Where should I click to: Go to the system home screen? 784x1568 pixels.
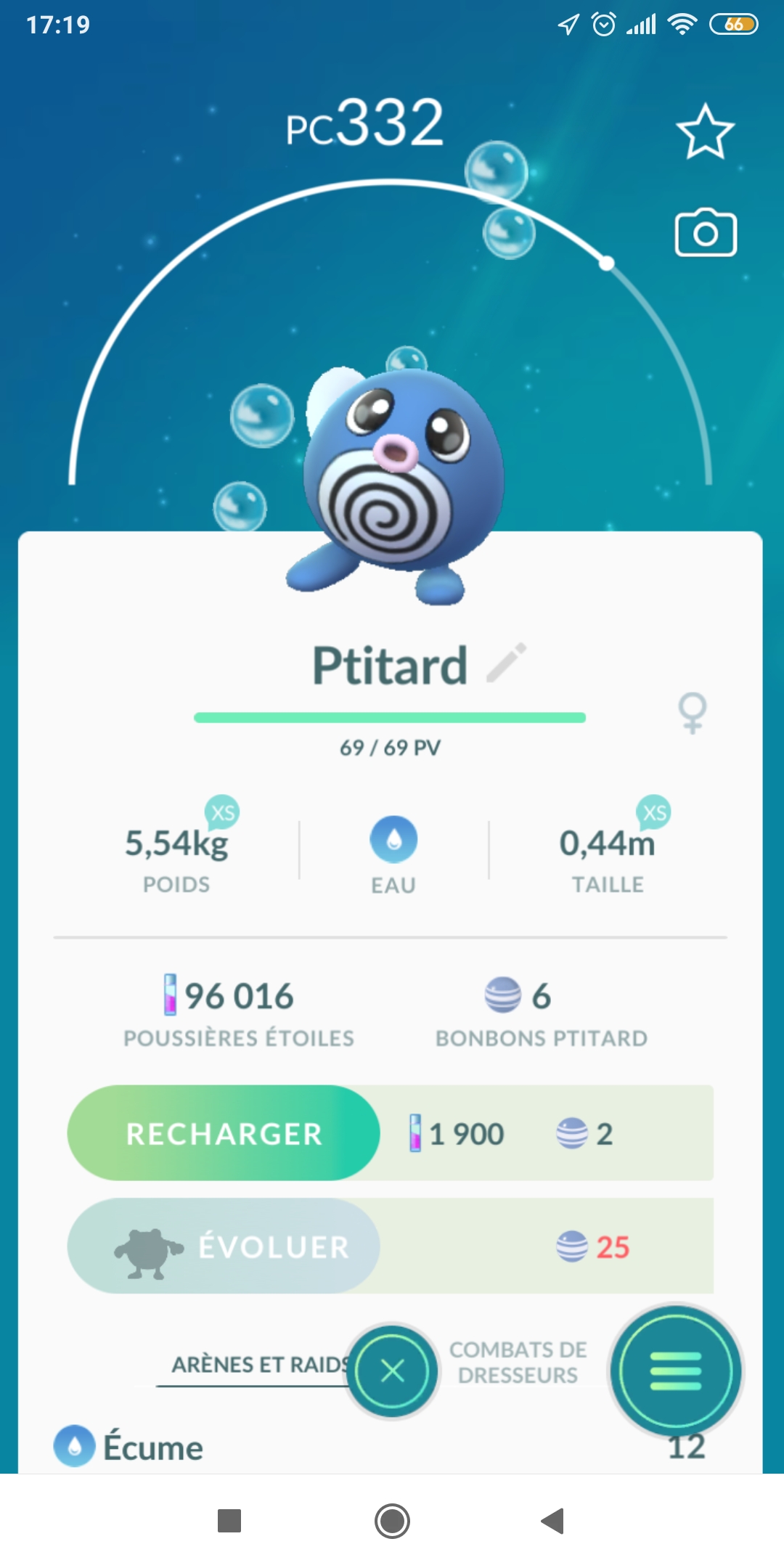392,1521
